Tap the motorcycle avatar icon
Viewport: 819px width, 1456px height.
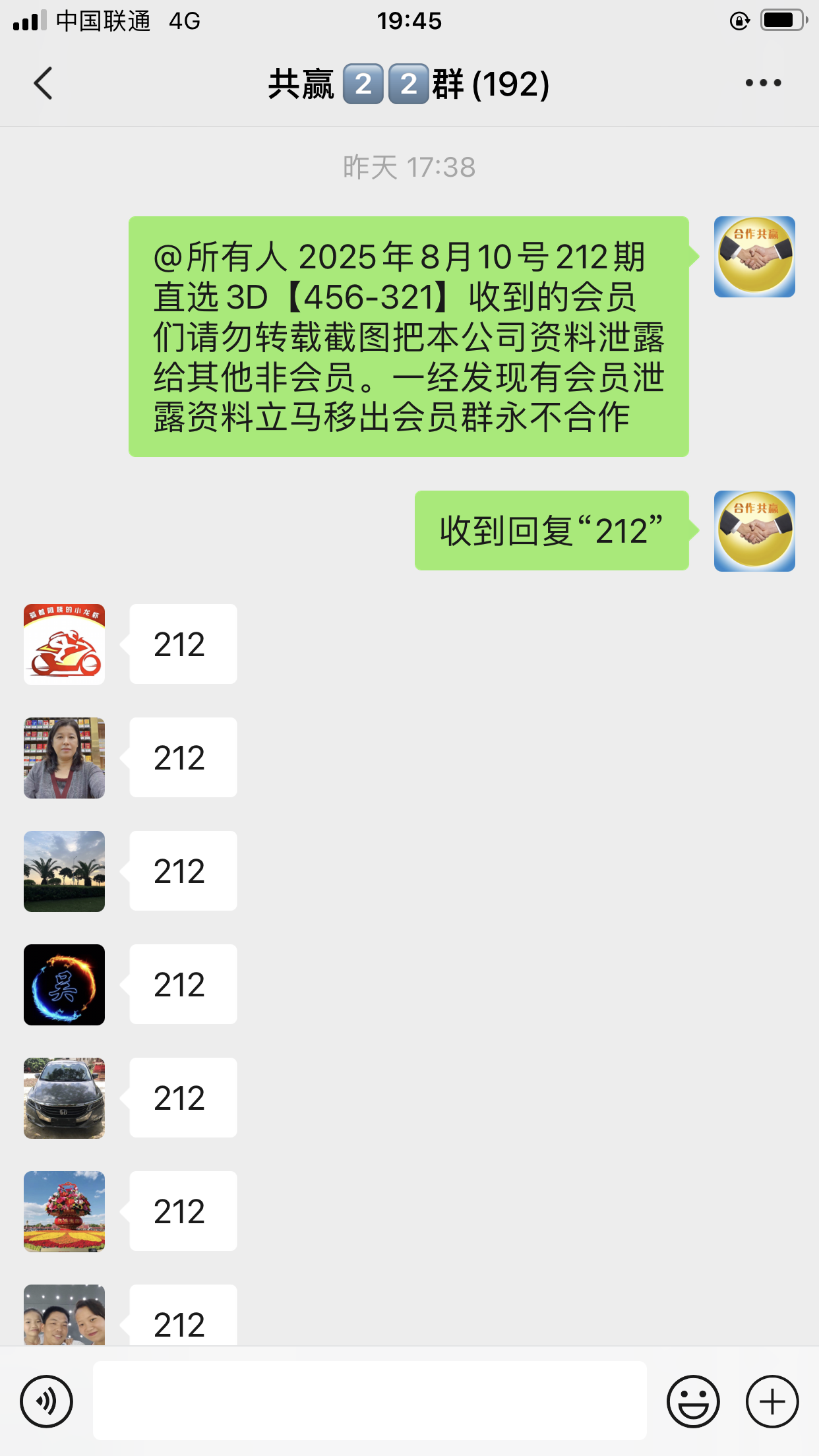pyautogui.click(x=63, y=644)
